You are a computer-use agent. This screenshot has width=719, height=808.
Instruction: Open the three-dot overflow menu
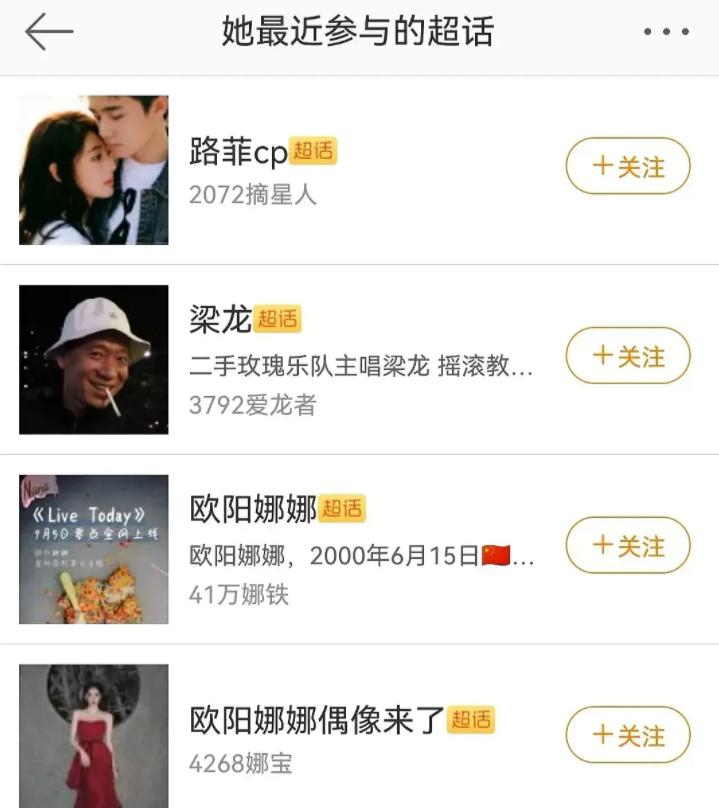point(666,32)
